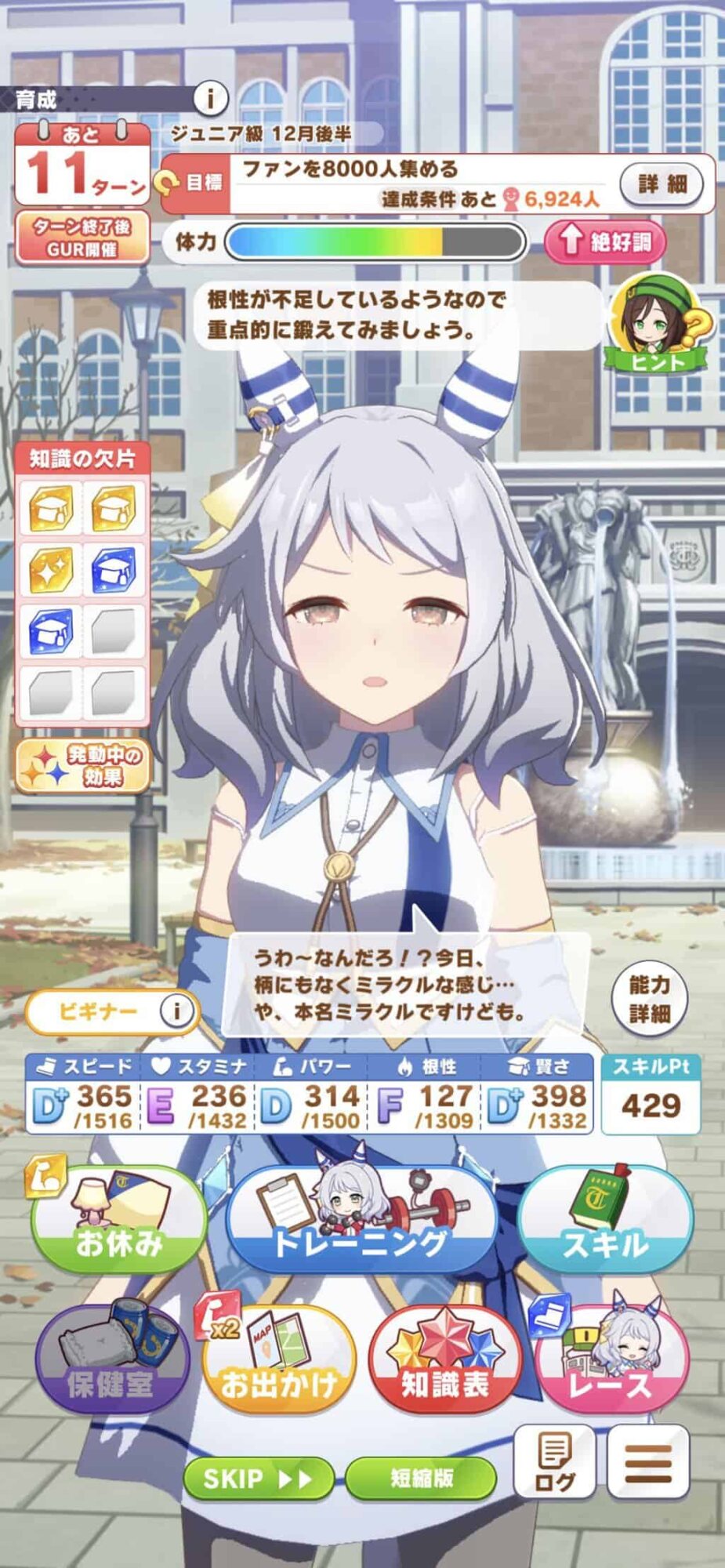Tap the ビギナー info icon
The height and width of the screenshot is (1568, 725).
tap(176, 1011)
